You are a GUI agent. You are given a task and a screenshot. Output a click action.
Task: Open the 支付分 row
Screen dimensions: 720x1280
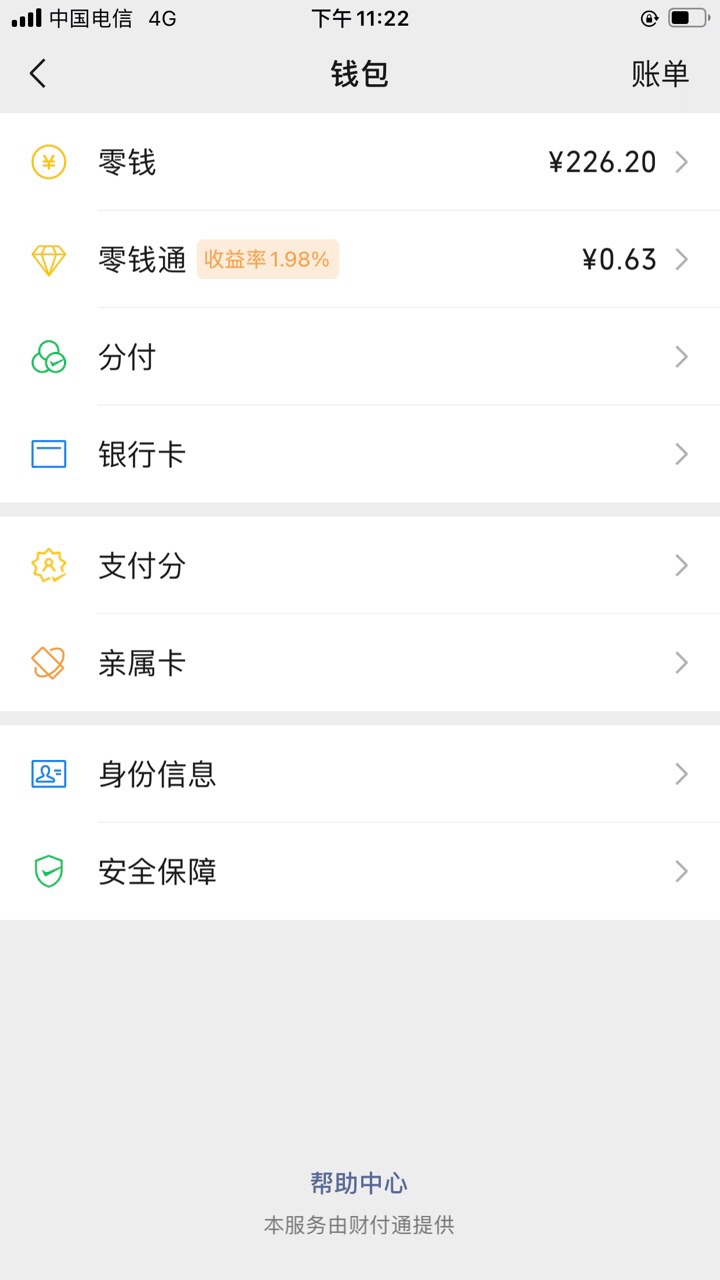pos(360,566)
